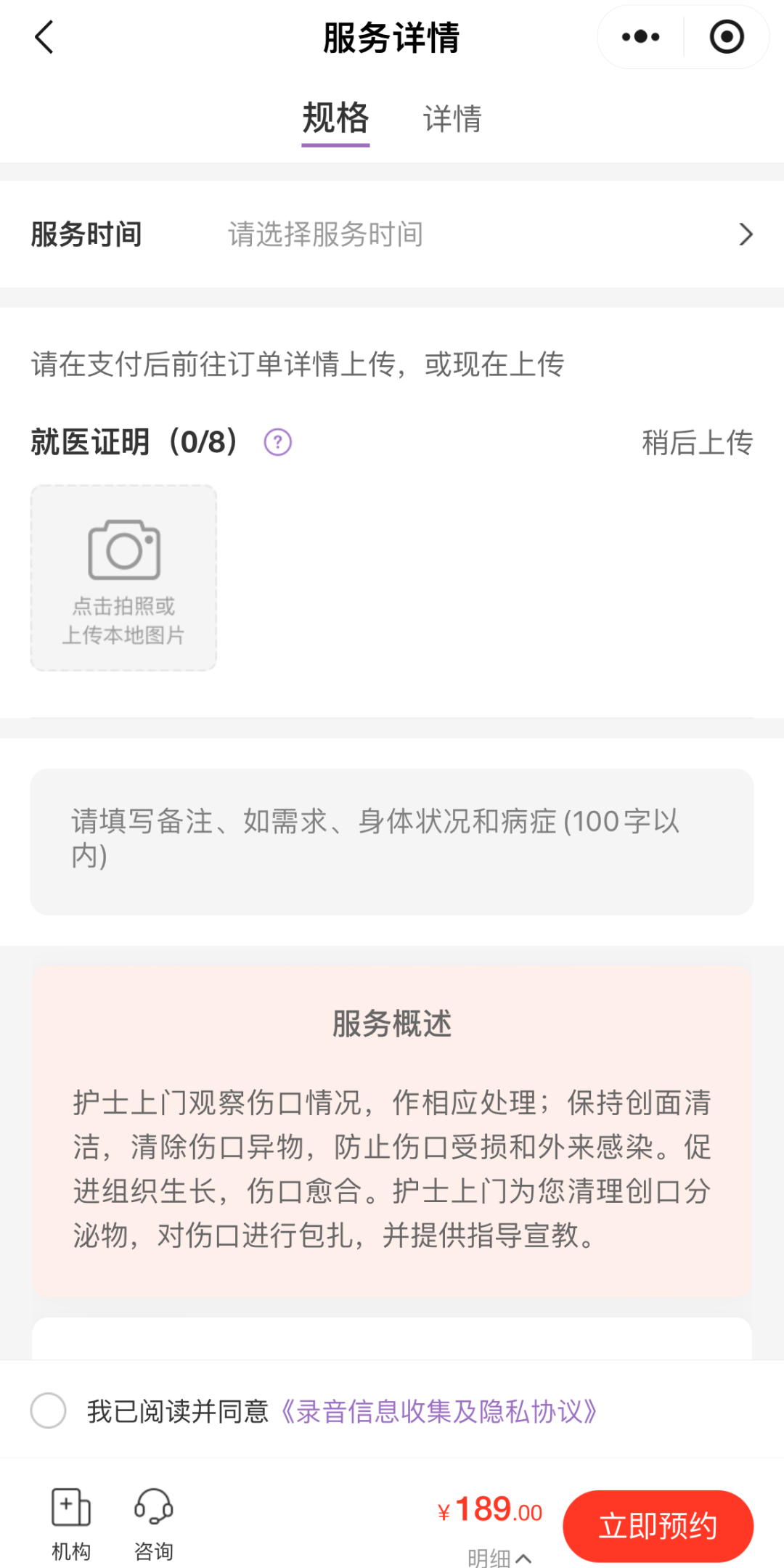Open 《录音信息收集及隐私协议》 link
This screenshot has width=784, height=1568.
(438, 1411)
